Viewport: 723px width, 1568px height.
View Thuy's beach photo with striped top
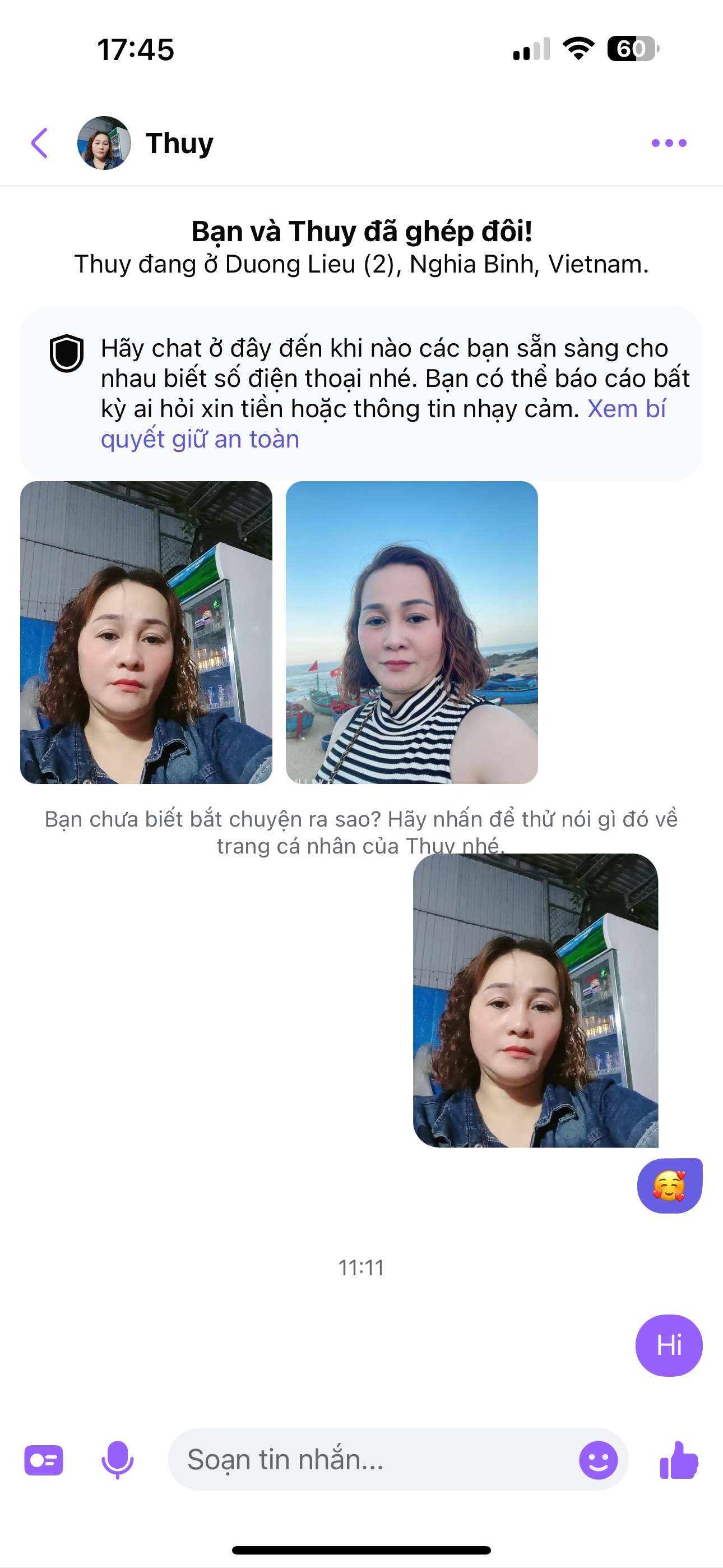tap(411, 632)
